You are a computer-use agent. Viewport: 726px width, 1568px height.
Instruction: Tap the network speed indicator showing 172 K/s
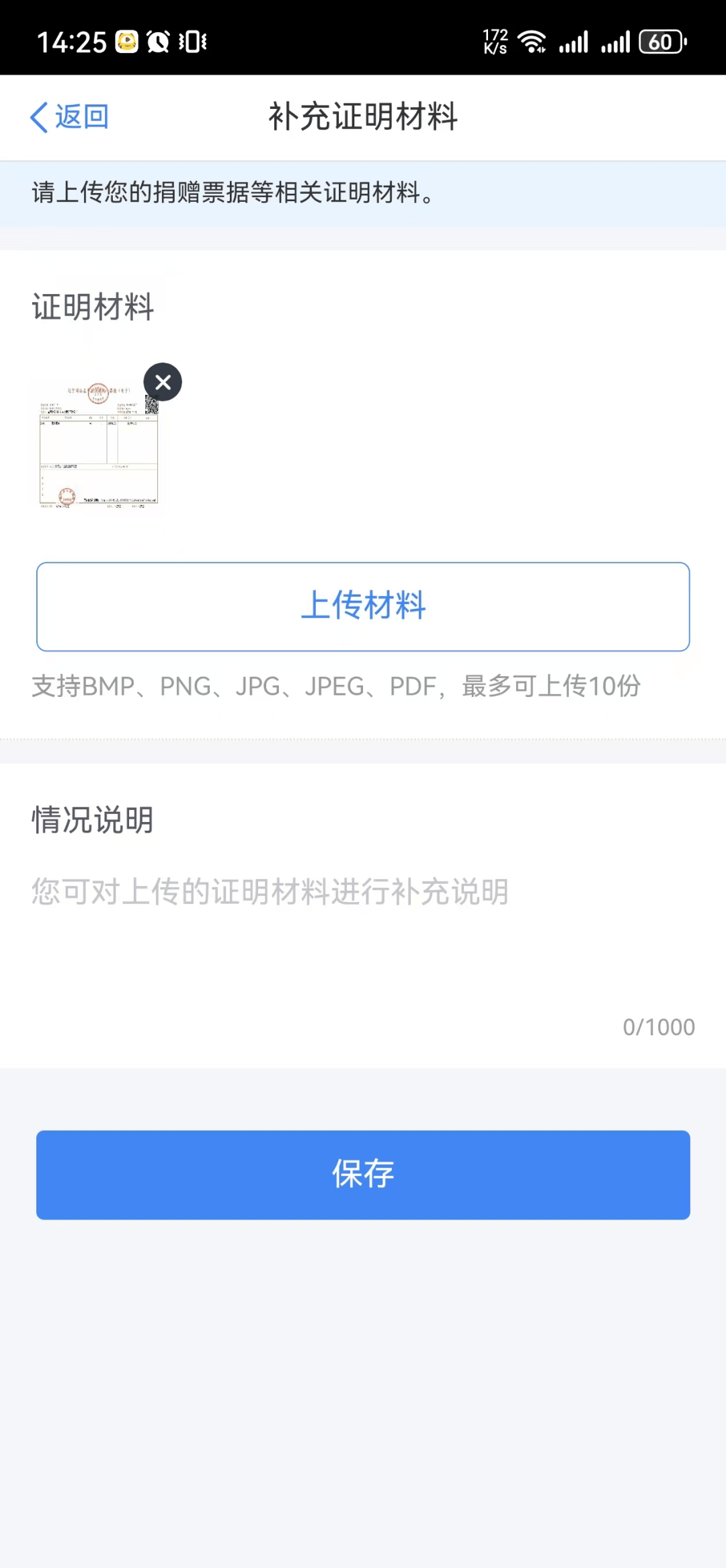[495, 42]
